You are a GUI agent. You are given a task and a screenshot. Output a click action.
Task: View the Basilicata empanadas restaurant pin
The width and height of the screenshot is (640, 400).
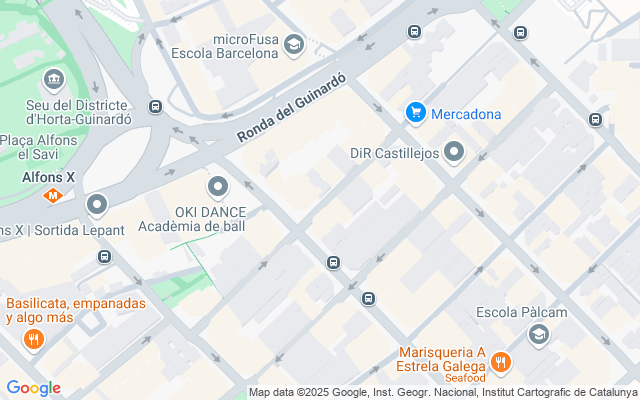pos(34,339)
